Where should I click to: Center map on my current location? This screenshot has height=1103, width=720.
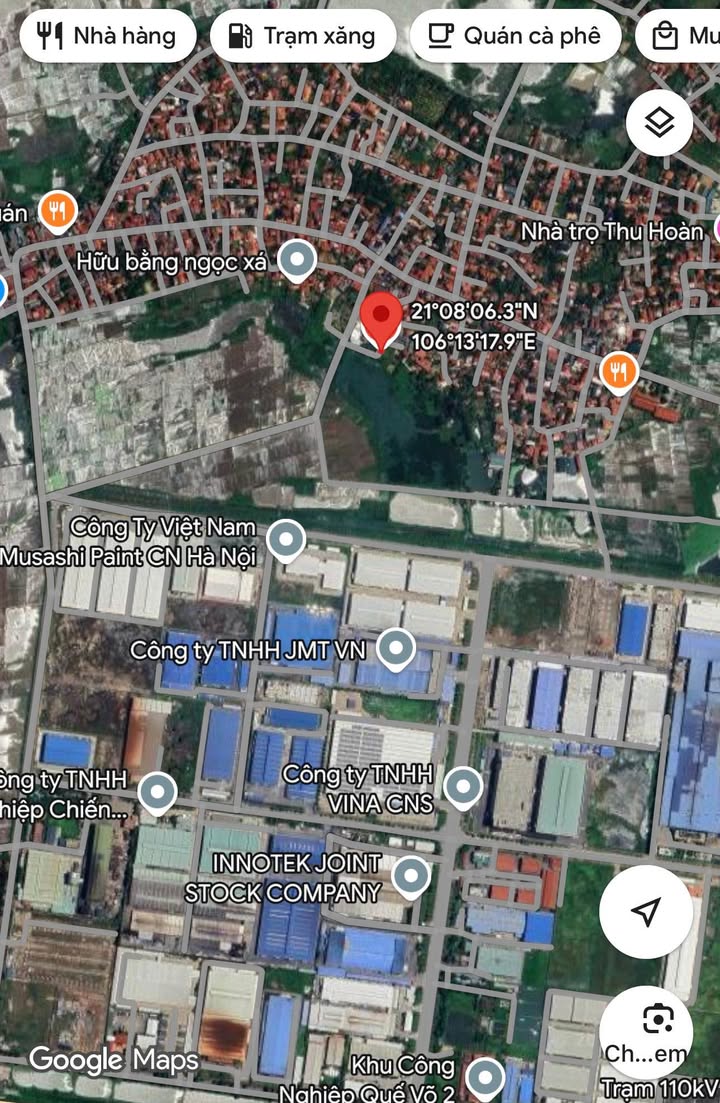pyautogui.click(x=646, y=911)
